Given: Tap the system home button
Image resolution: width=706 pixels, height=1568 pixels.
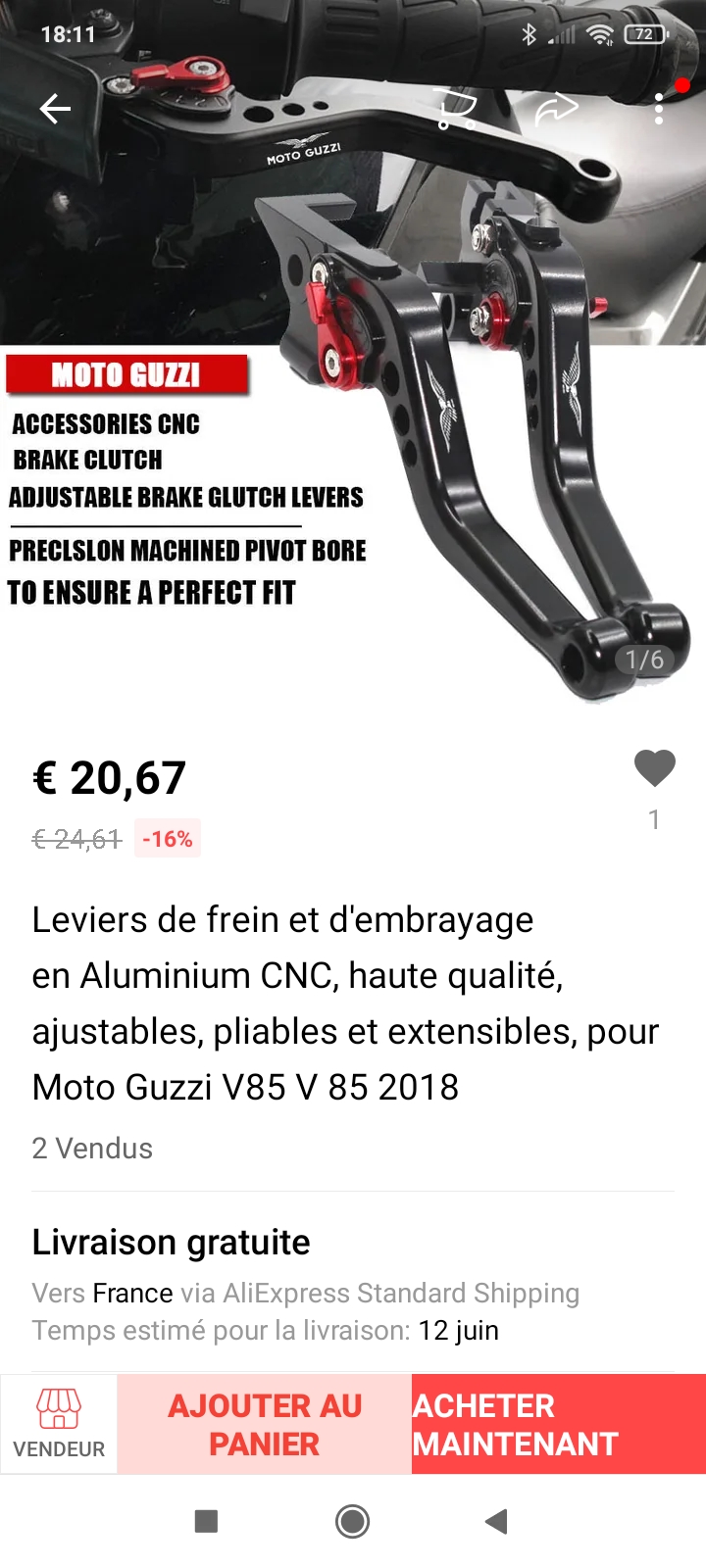Looking at the screenshot, I should 352,1521.
